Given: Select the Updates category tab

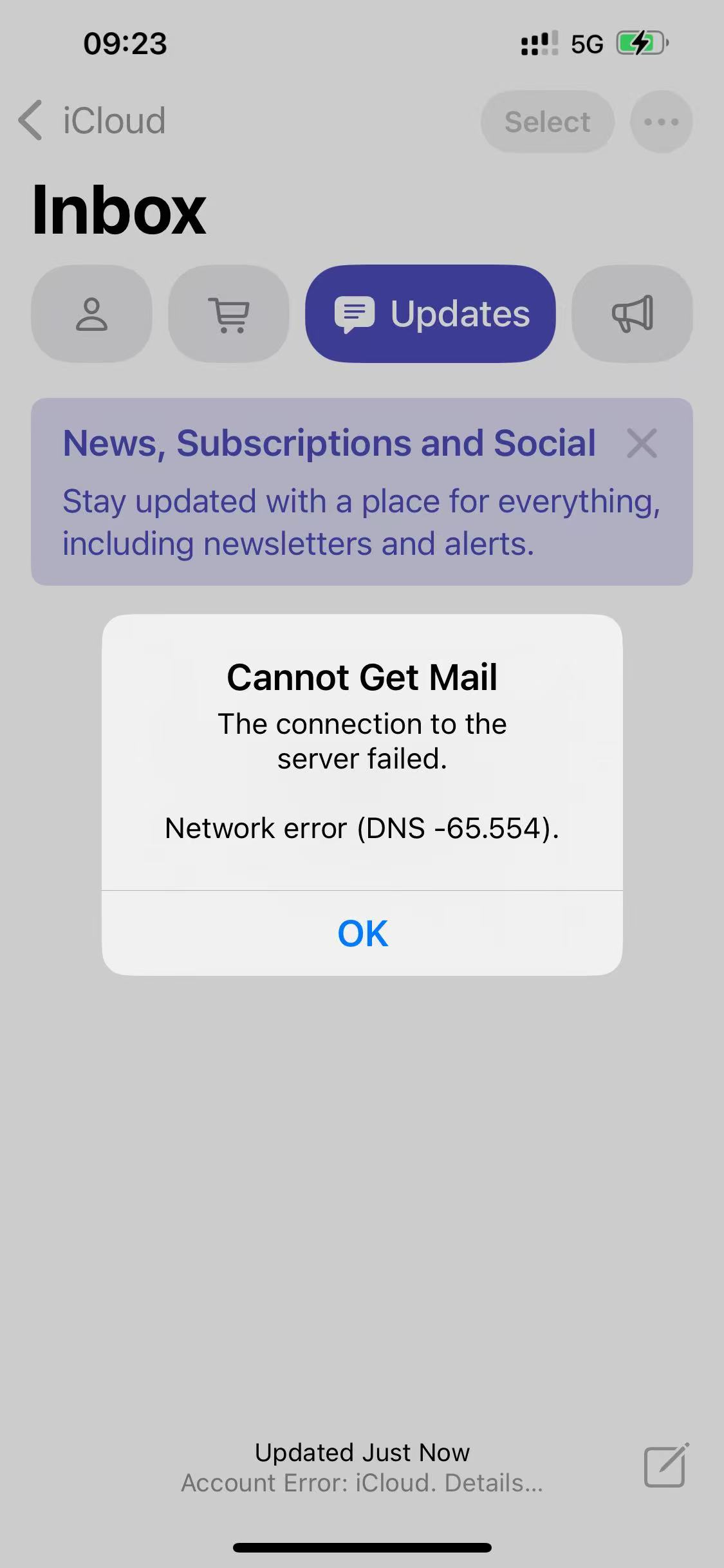Looking at the screenshot, I should click(430, 314).
